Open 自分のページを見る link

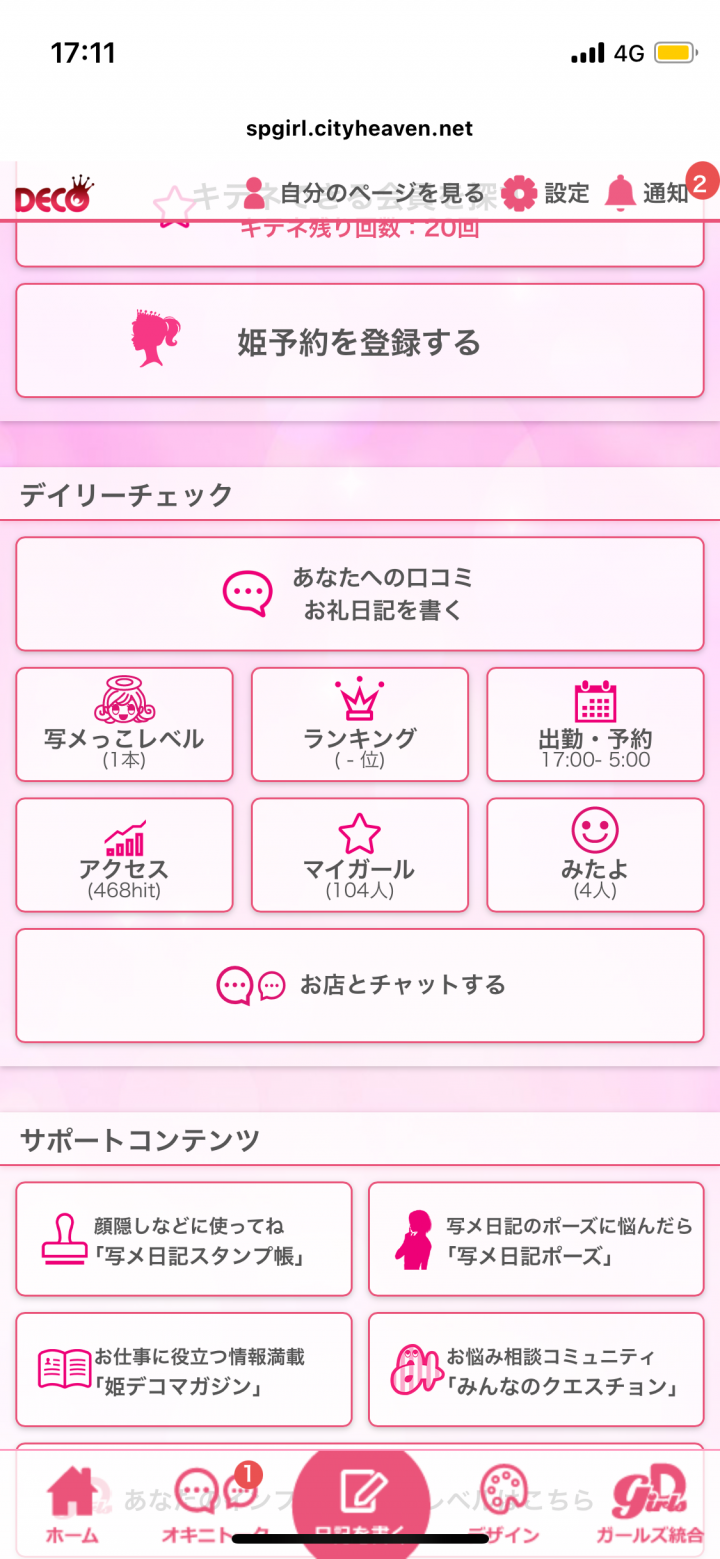coord(365,193)
